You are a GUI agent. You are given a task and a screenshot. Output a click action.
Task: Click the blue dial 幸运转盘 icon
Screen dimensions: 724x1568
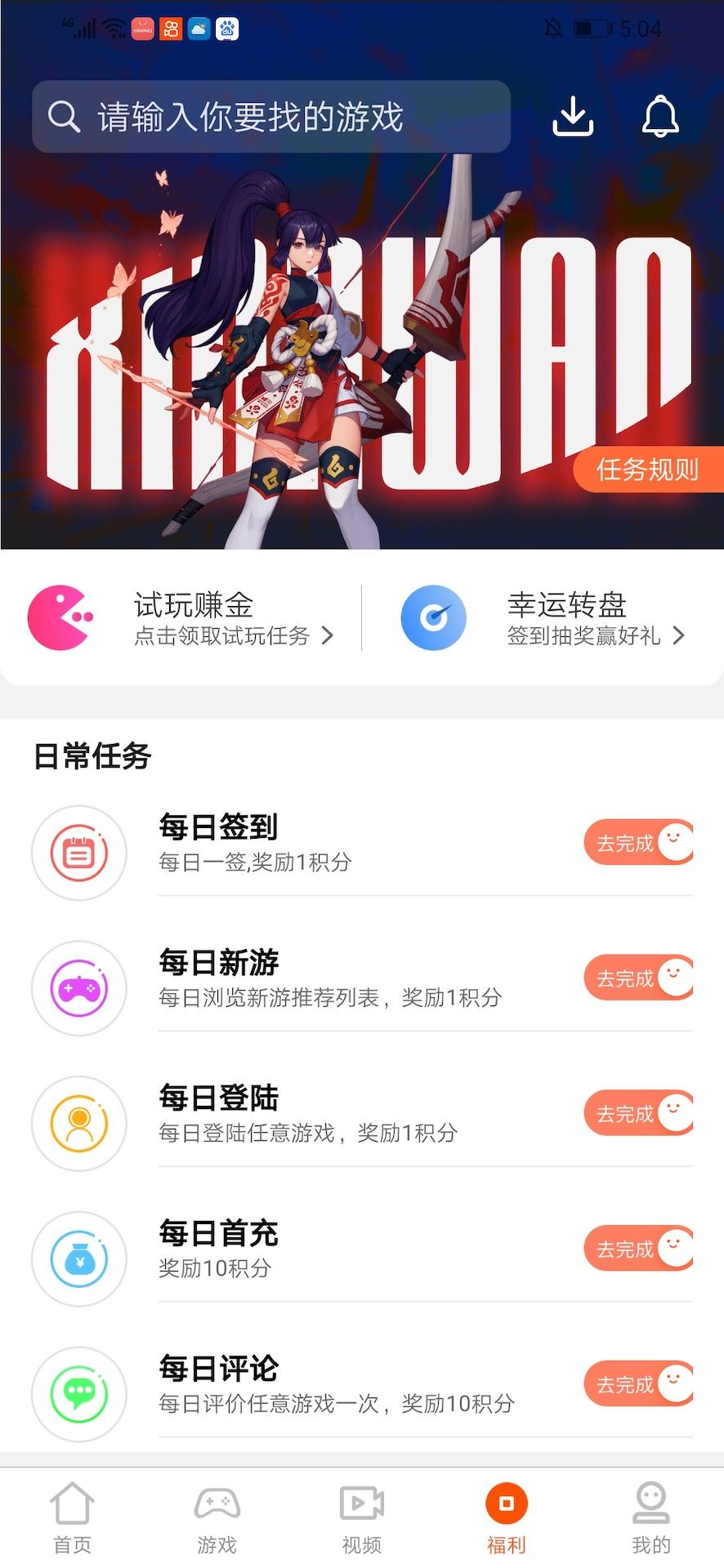(434, 618)
